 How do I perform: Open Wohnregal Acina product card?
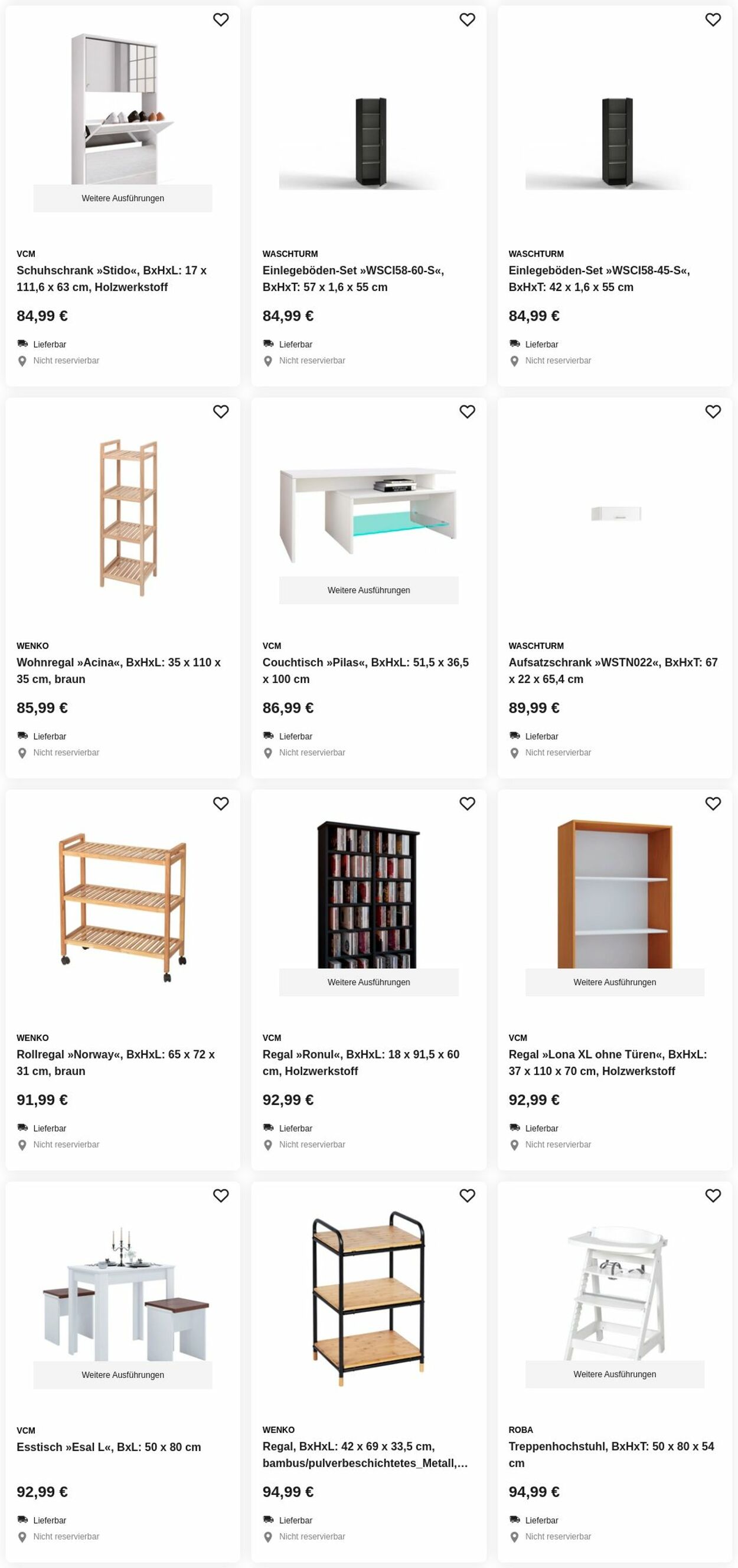[x=118, y=670]
